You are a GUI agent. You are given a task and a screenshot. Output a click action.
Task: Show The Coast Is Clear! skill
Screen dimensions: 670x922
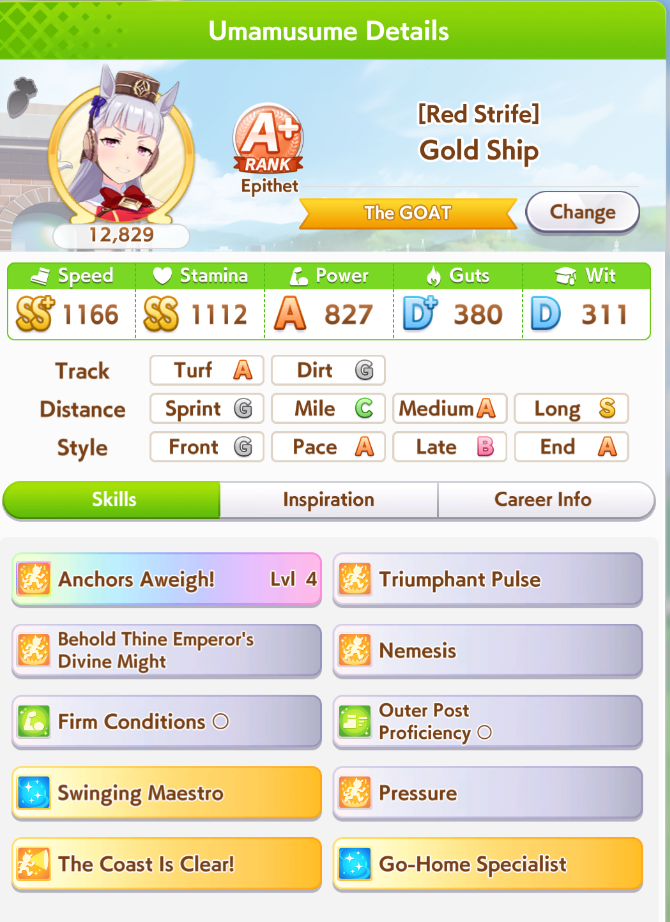click(x=166, y=864)
